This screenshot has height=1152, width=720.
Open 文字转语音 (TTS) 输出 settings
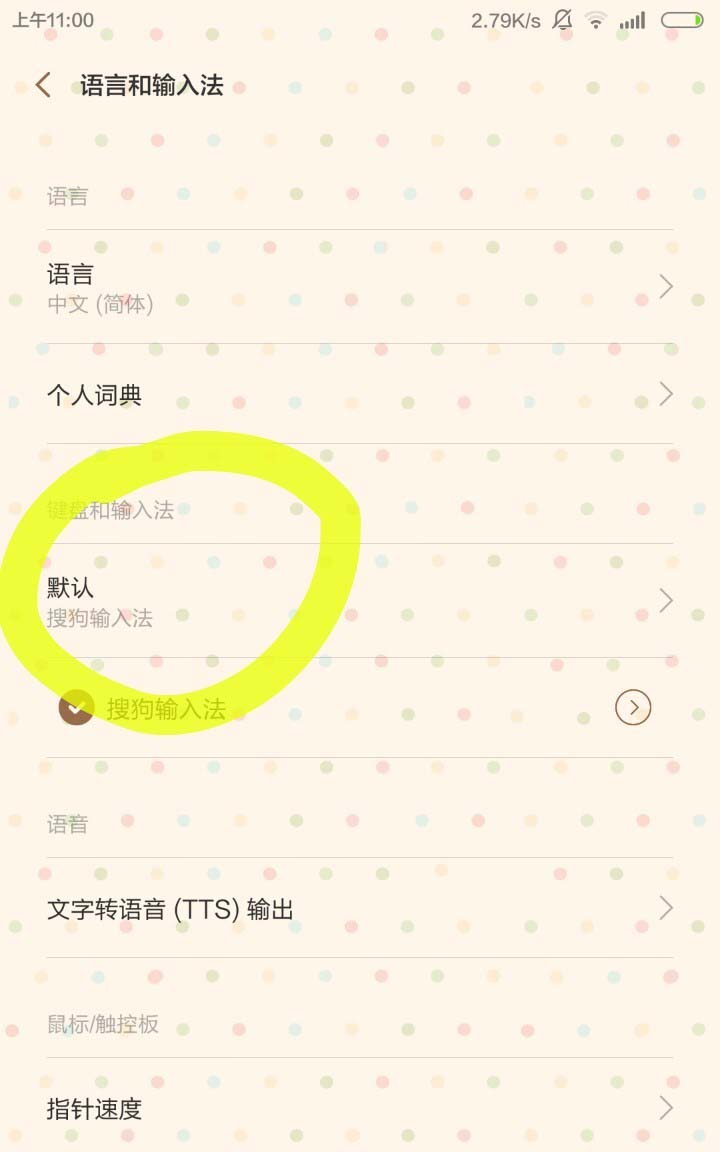[x=360, y=909]
